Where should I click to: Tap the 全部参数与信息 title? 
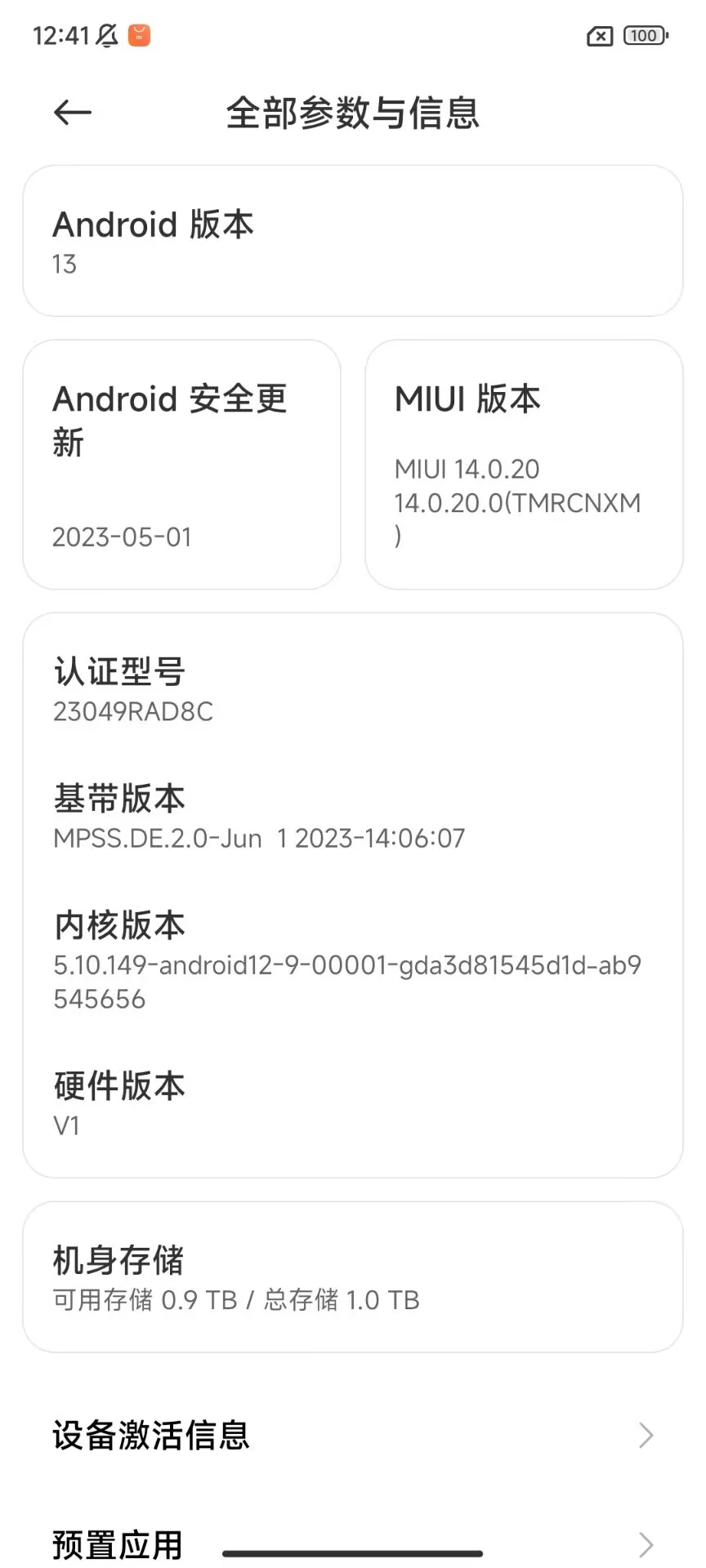click(x=353, y=114)
